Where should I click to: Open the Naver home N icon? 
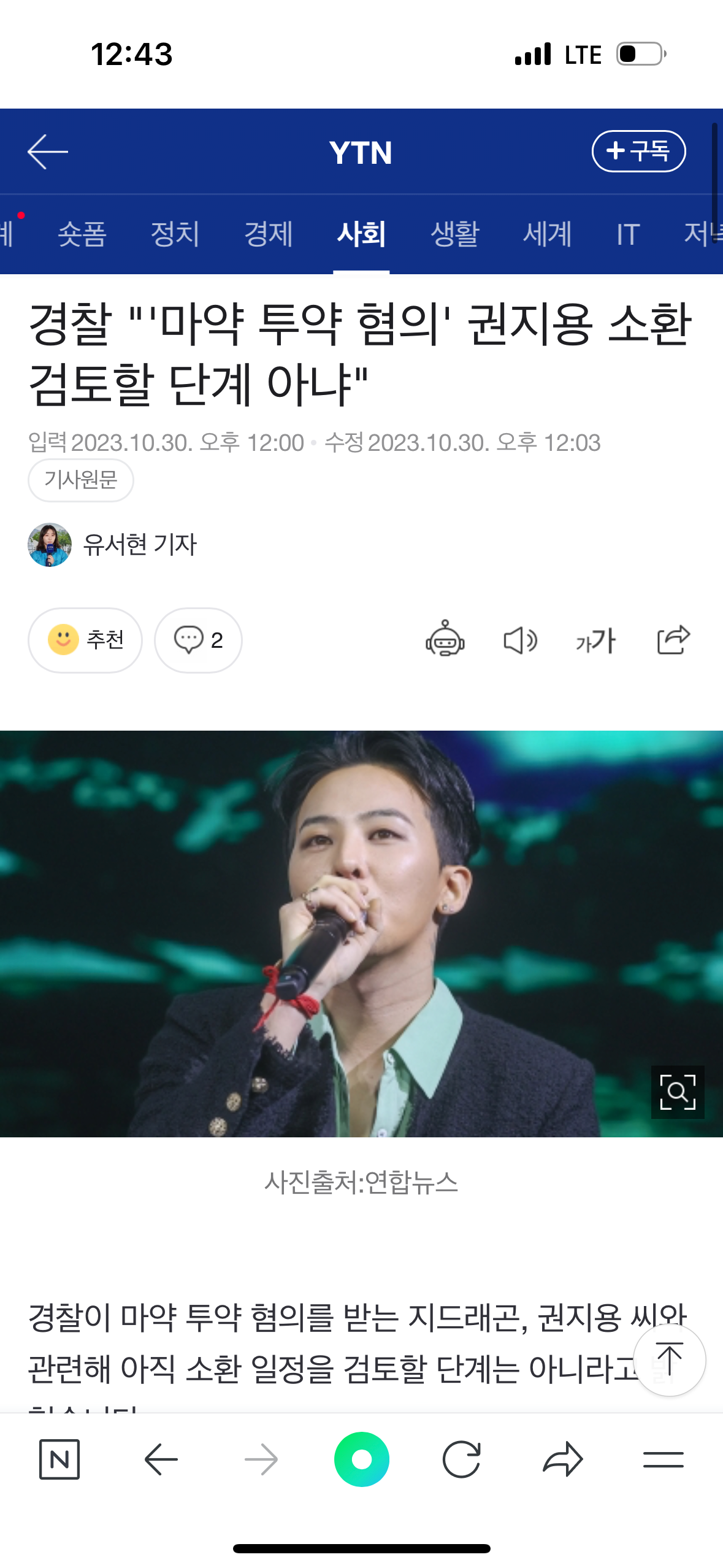59,1459
